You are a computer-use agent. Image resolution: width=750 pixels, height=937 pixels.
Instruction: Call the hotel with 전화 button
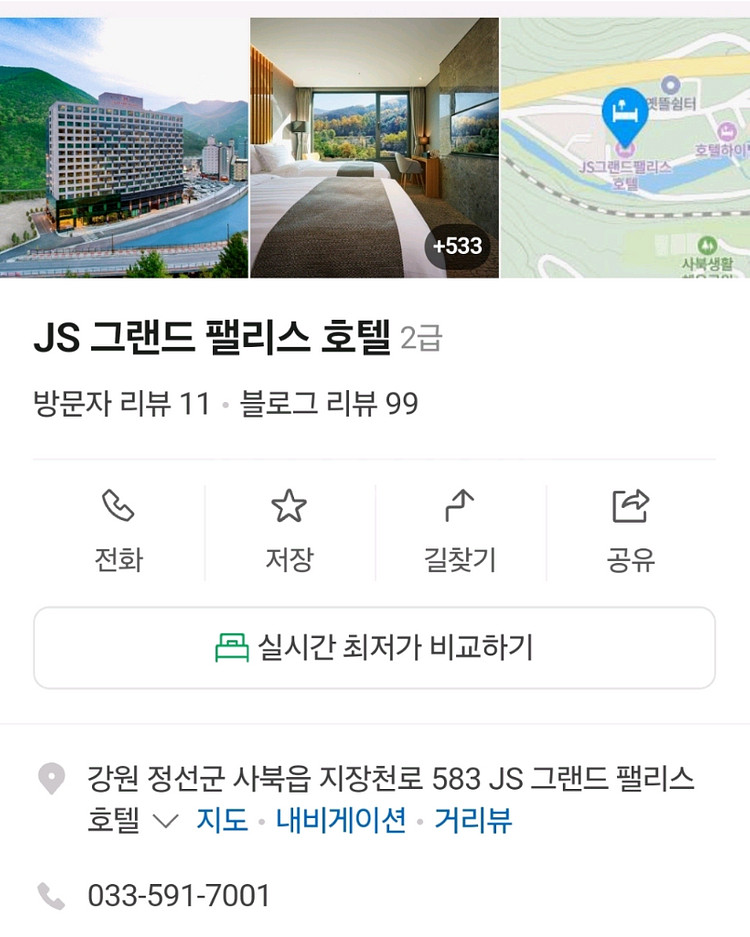(x=118, y=531)
